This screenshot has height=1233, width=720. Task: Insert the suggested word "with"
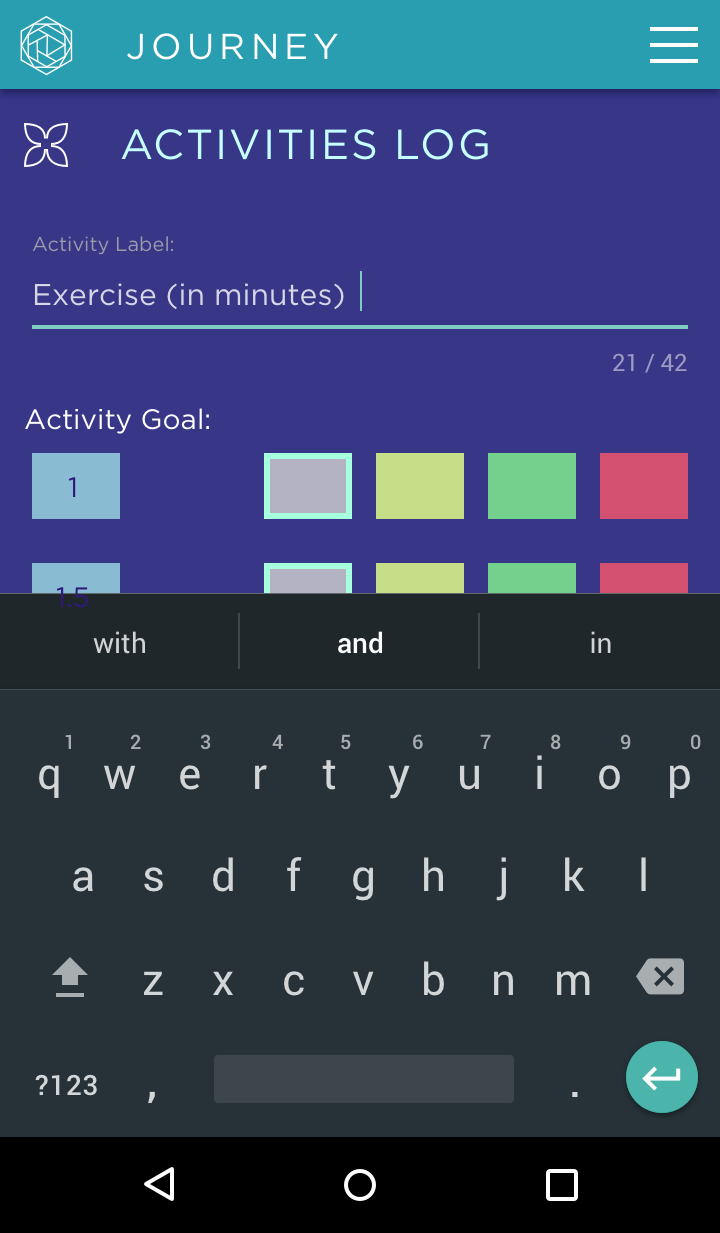pyautogui.click(x=120, y=643)
